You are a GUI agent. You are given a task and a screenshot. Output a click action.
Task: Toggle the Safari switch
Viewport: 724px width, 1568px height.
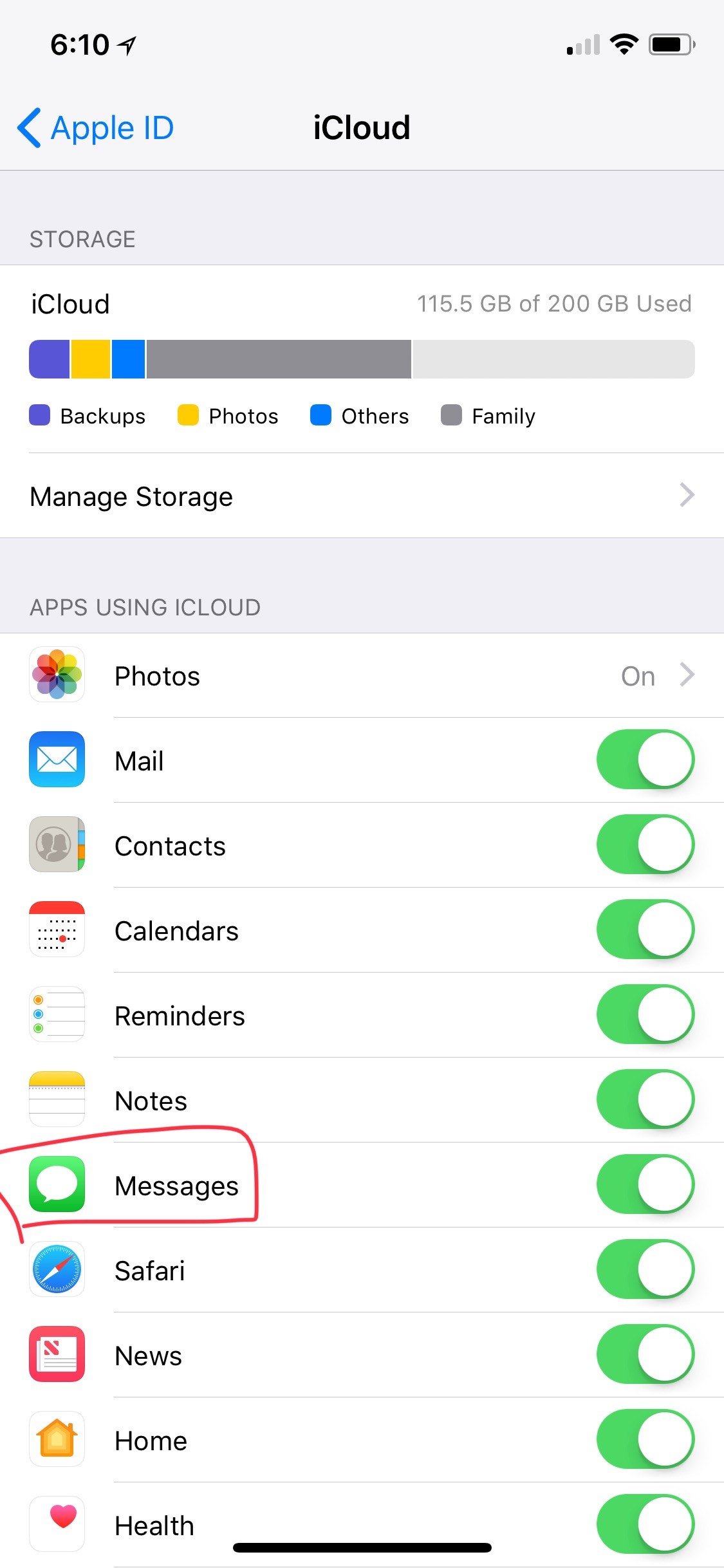pyautogui.click(x=645, y=1269)
